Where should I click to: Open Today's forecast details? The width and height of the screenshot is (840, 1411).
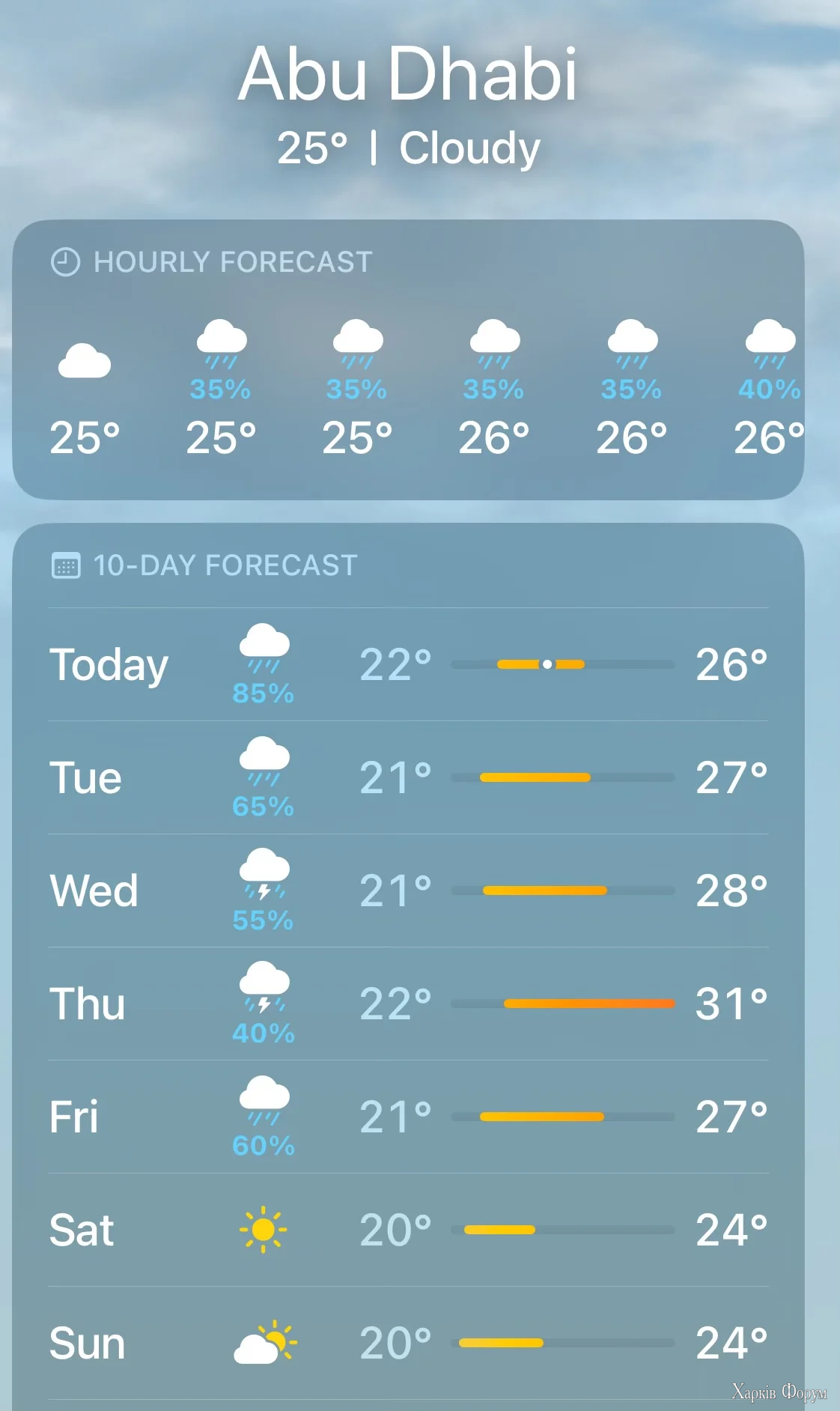tap(408, 664)
